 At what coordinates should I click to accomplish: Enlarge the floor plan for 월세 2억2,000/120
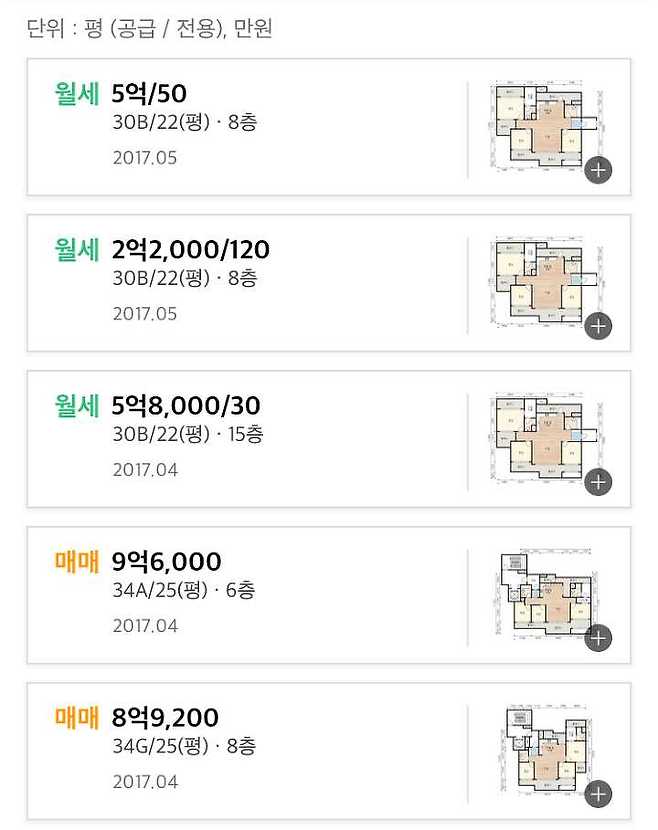[x=598, y=326]
